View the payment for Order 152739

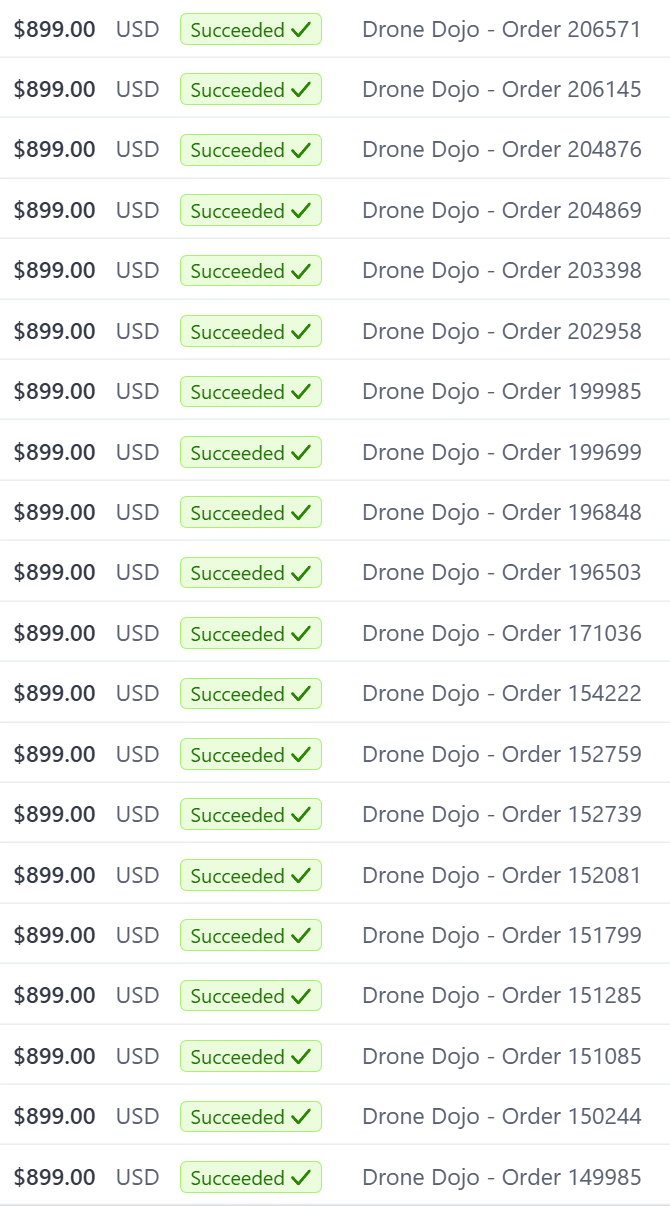click(335, 813)
